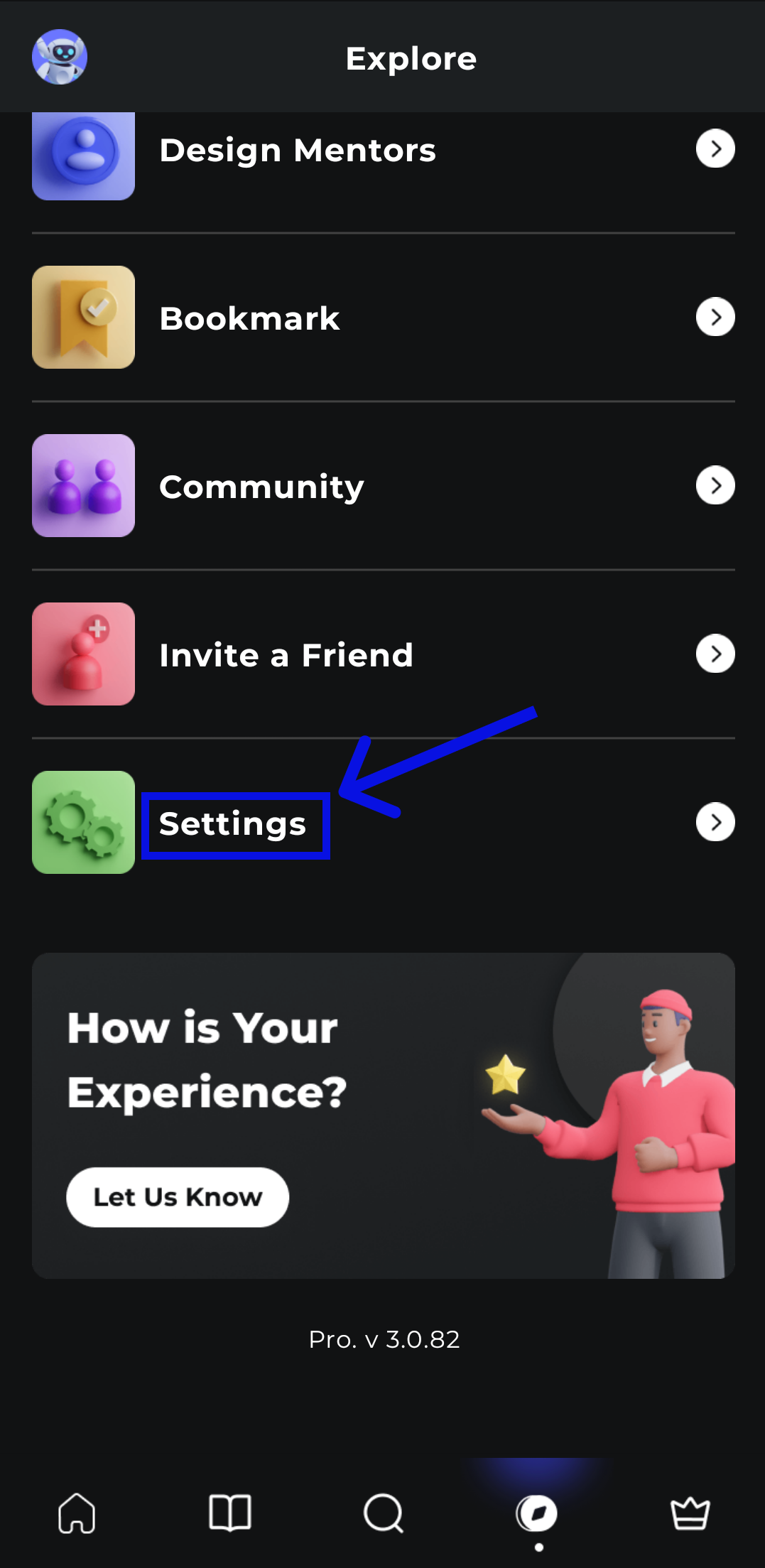The image size is (765, 1568).
Task: Select Invite a Friend
Action: [x=286, y=655]
